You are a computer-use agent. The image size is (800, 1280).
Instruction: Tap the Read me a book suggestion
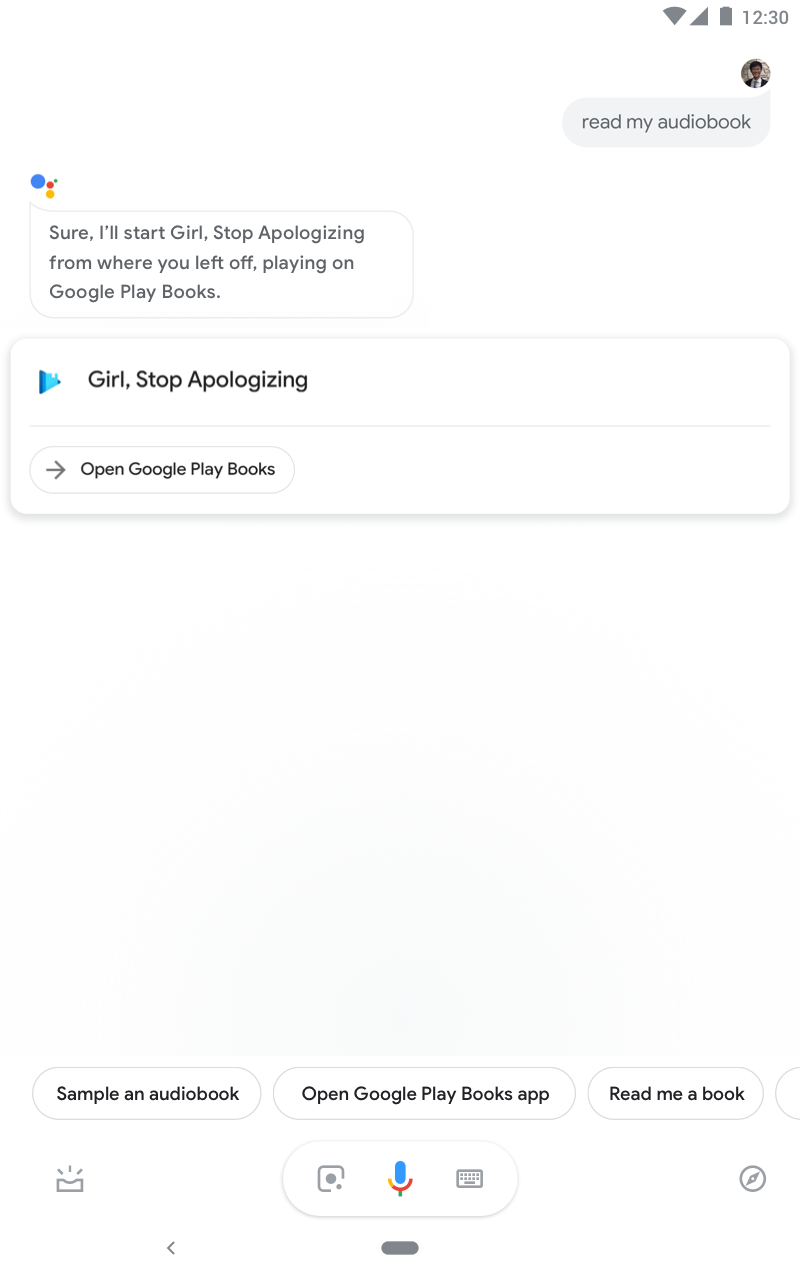tap(676, 1093)
